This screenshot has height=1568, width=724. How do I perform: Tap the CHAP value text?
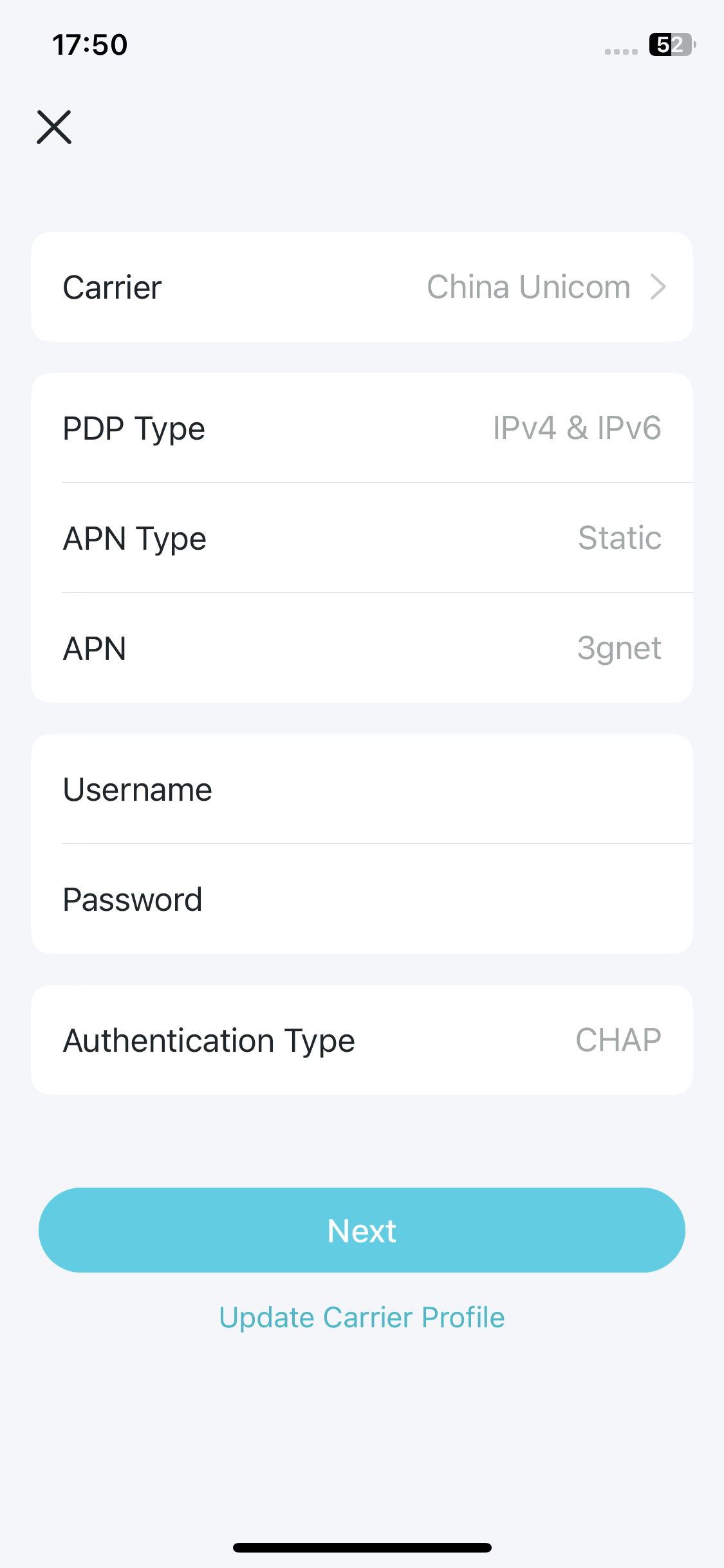point(618,1040)
